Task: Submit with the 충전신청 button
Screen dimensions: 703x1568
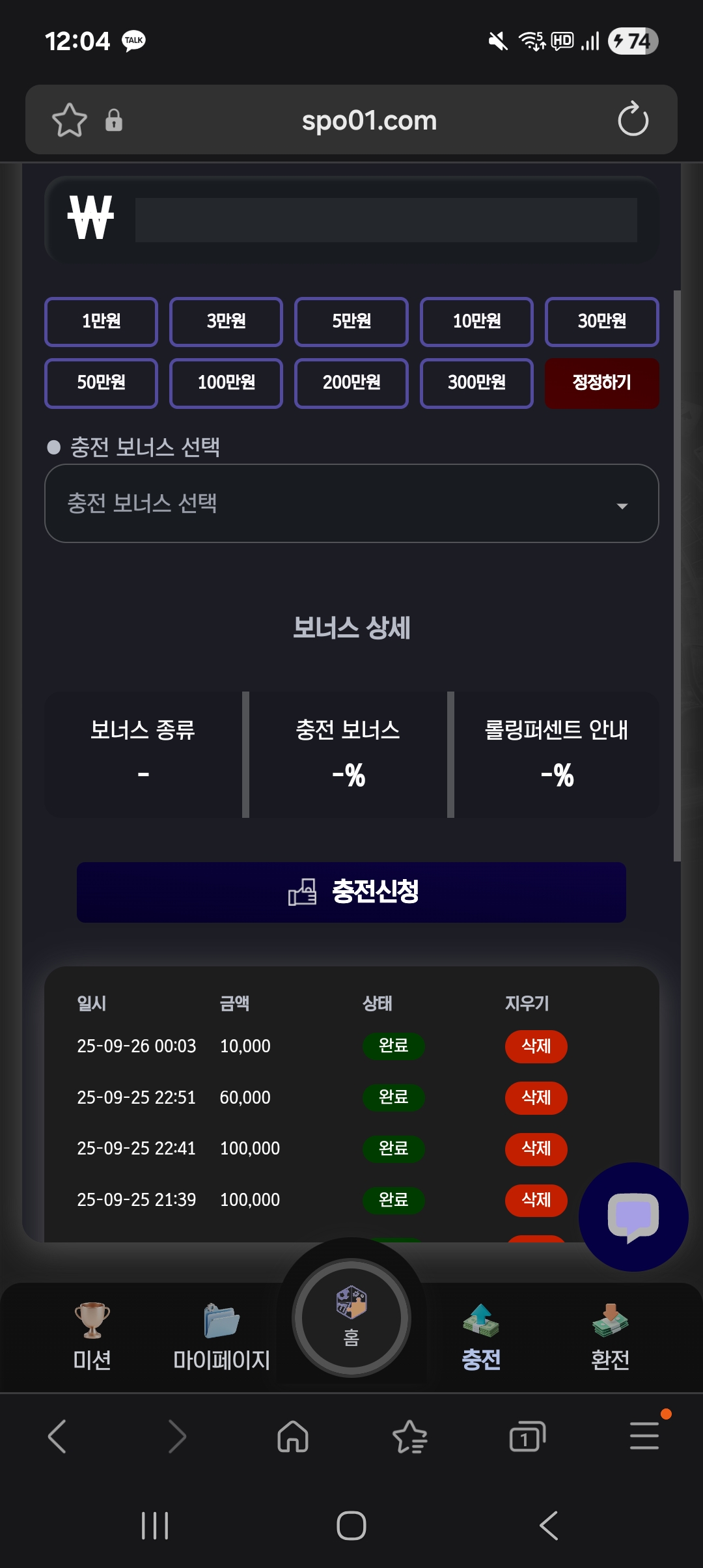Action: coord(351,892)
